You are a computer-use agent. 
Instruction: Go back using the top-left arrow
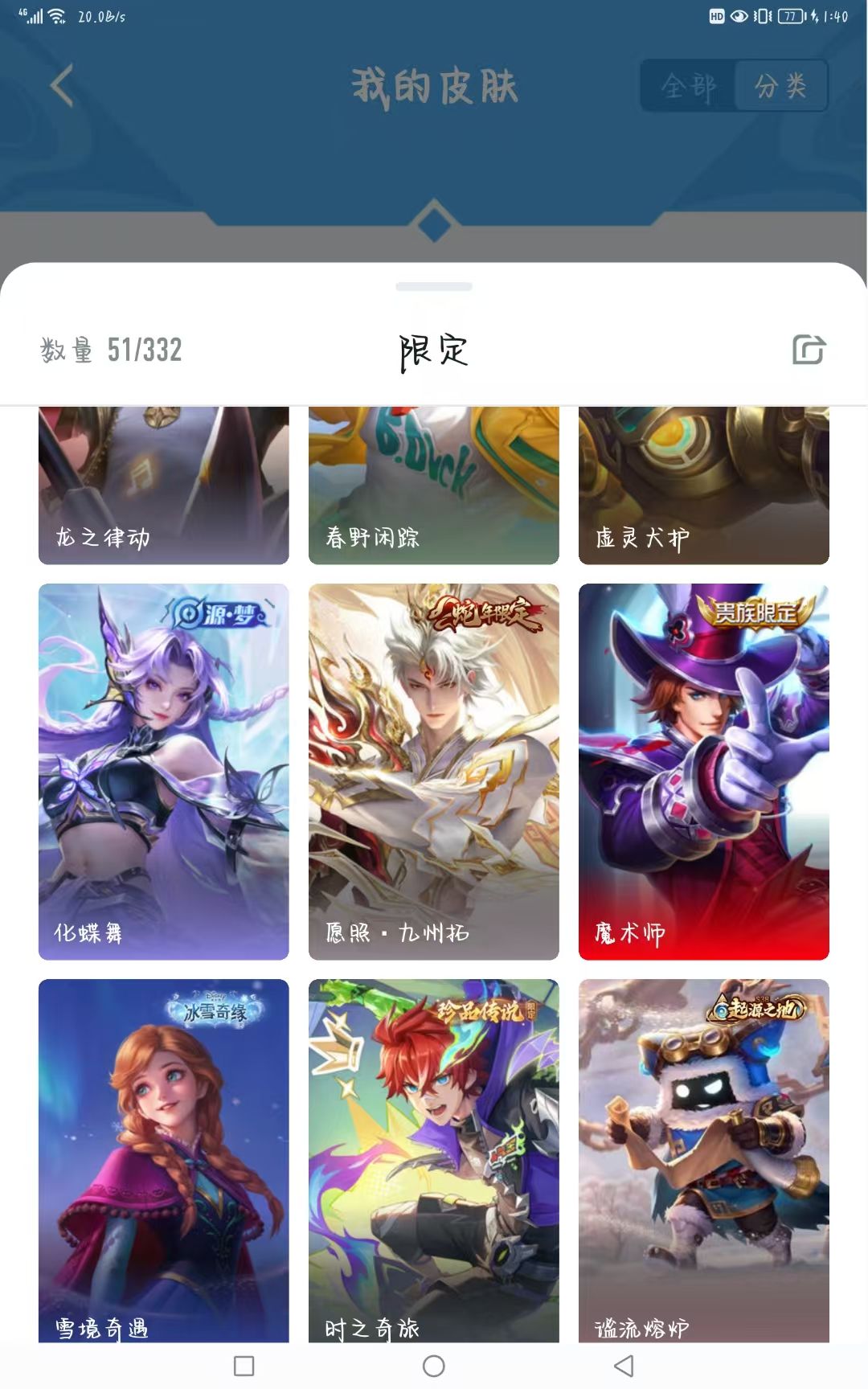62,85
